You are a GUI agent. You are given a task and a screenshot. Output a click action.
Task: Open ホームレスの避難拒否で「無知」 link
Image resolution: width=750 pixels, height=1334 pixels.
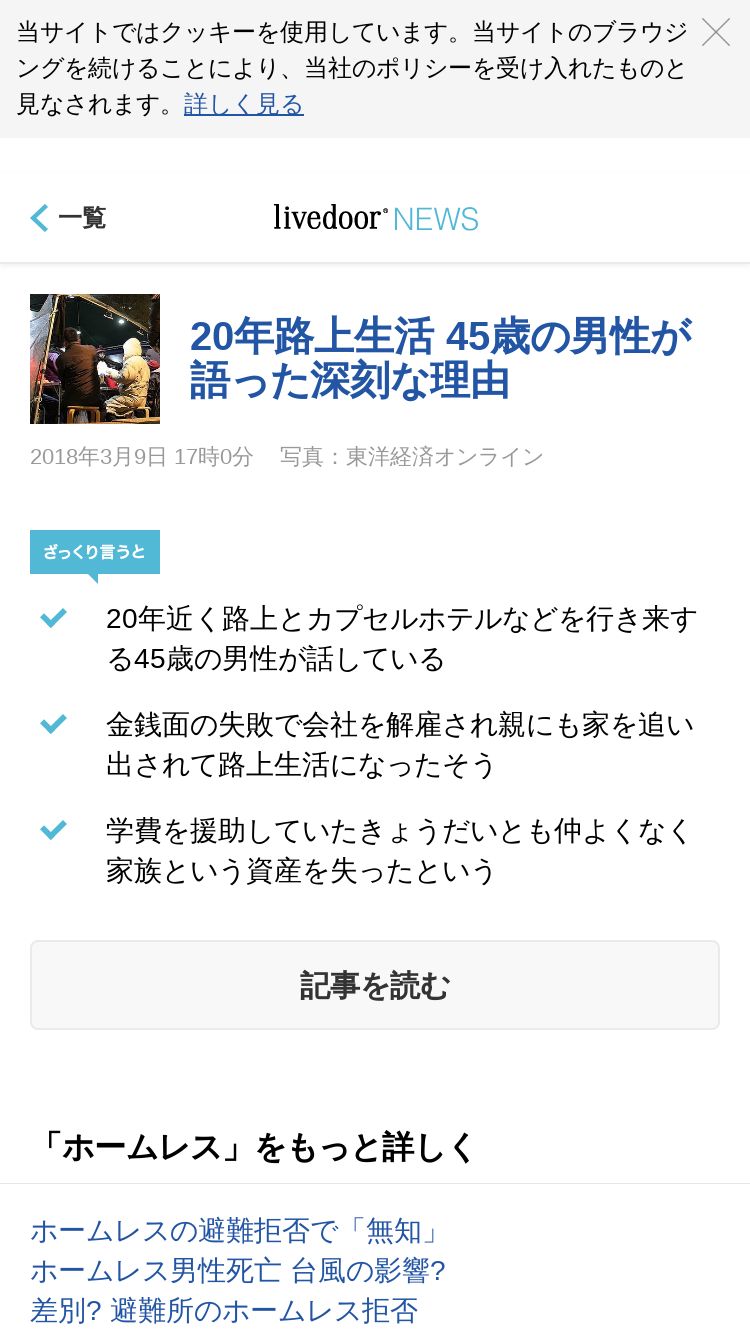coord(236,1231)
